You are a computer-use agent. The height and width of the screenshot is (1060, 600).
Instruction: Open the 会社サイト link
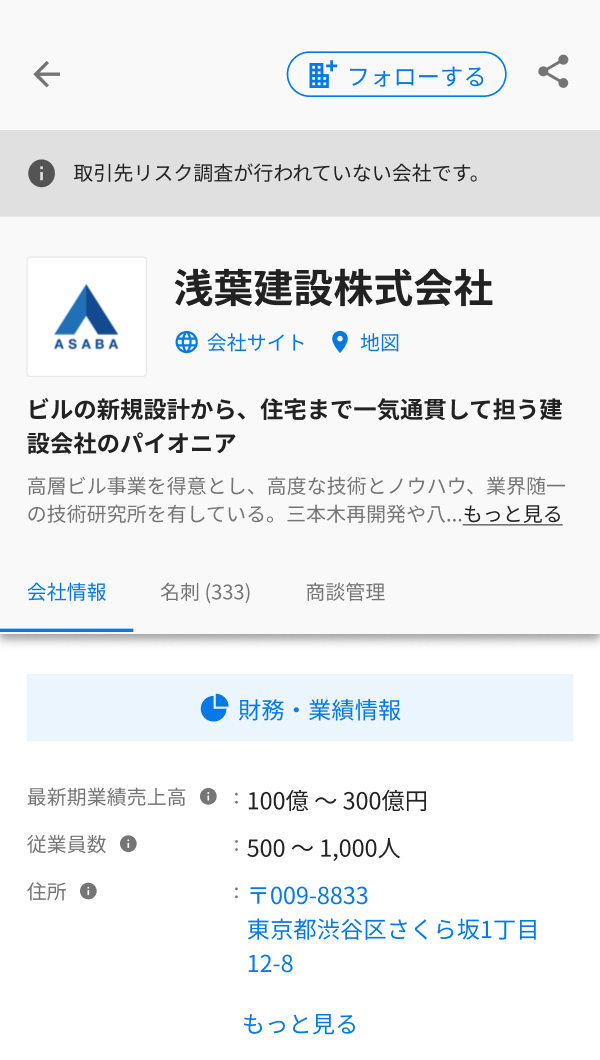coord(241,343)
